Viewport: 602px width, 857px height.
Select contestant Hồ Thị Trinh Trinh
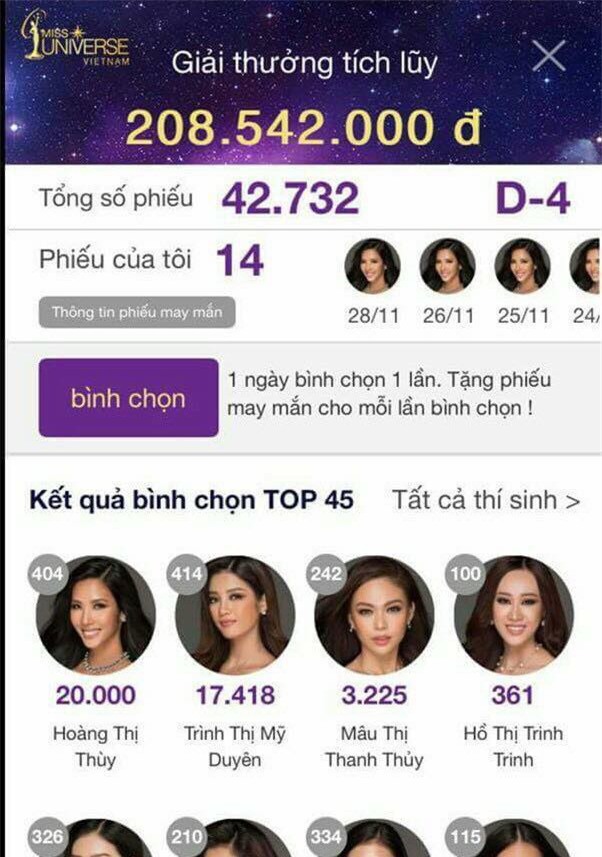513,614
